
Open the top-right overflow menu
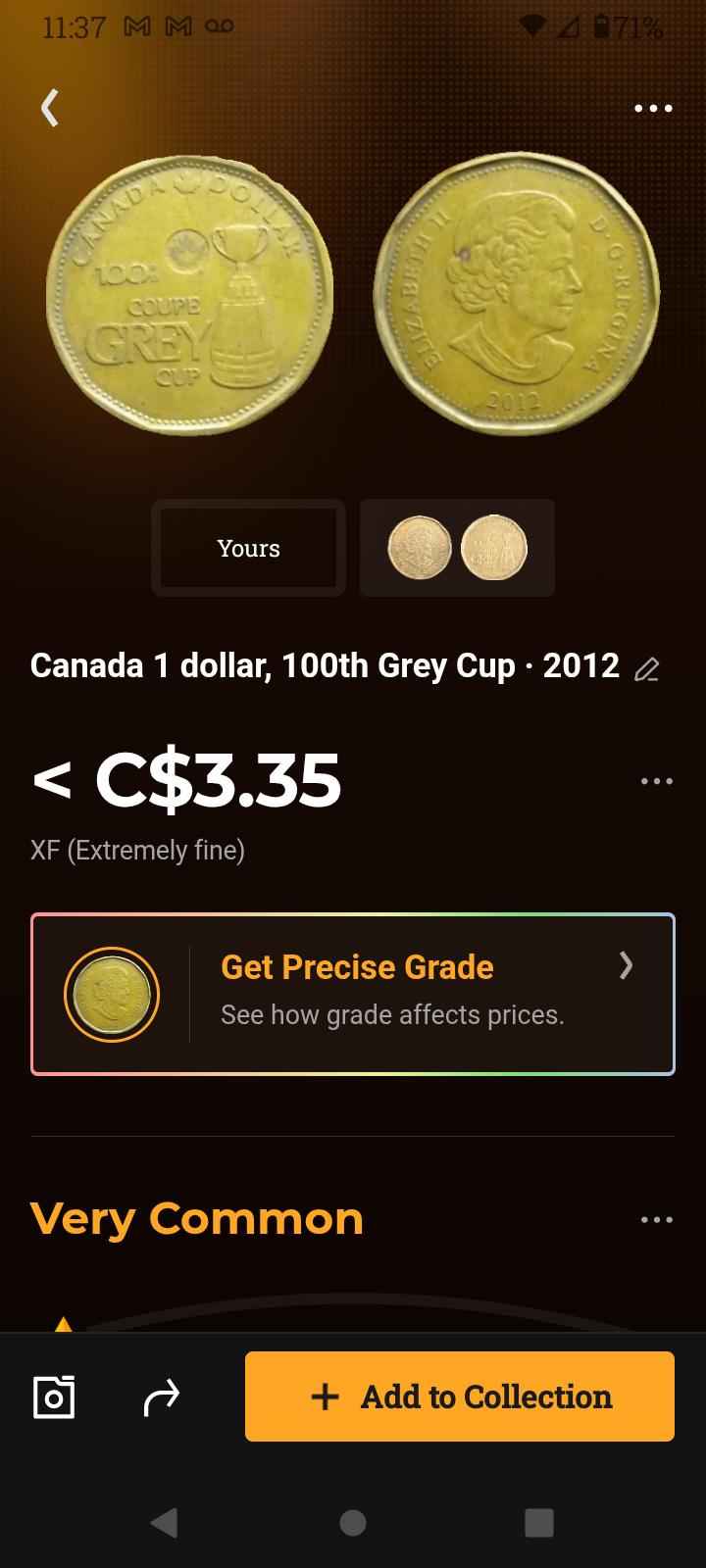tap(653, 108)
